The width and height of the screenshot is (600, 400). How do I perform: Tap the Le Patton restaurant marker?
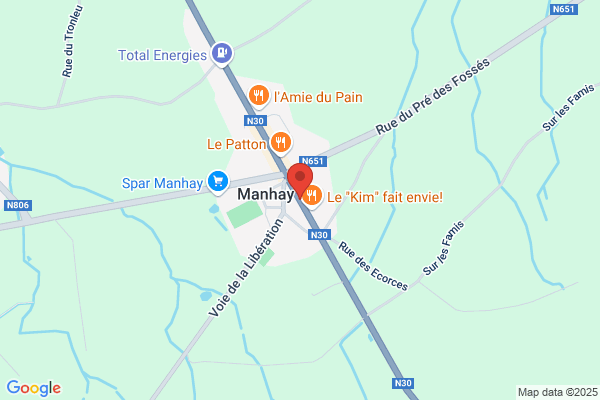(x=281, y=143)
